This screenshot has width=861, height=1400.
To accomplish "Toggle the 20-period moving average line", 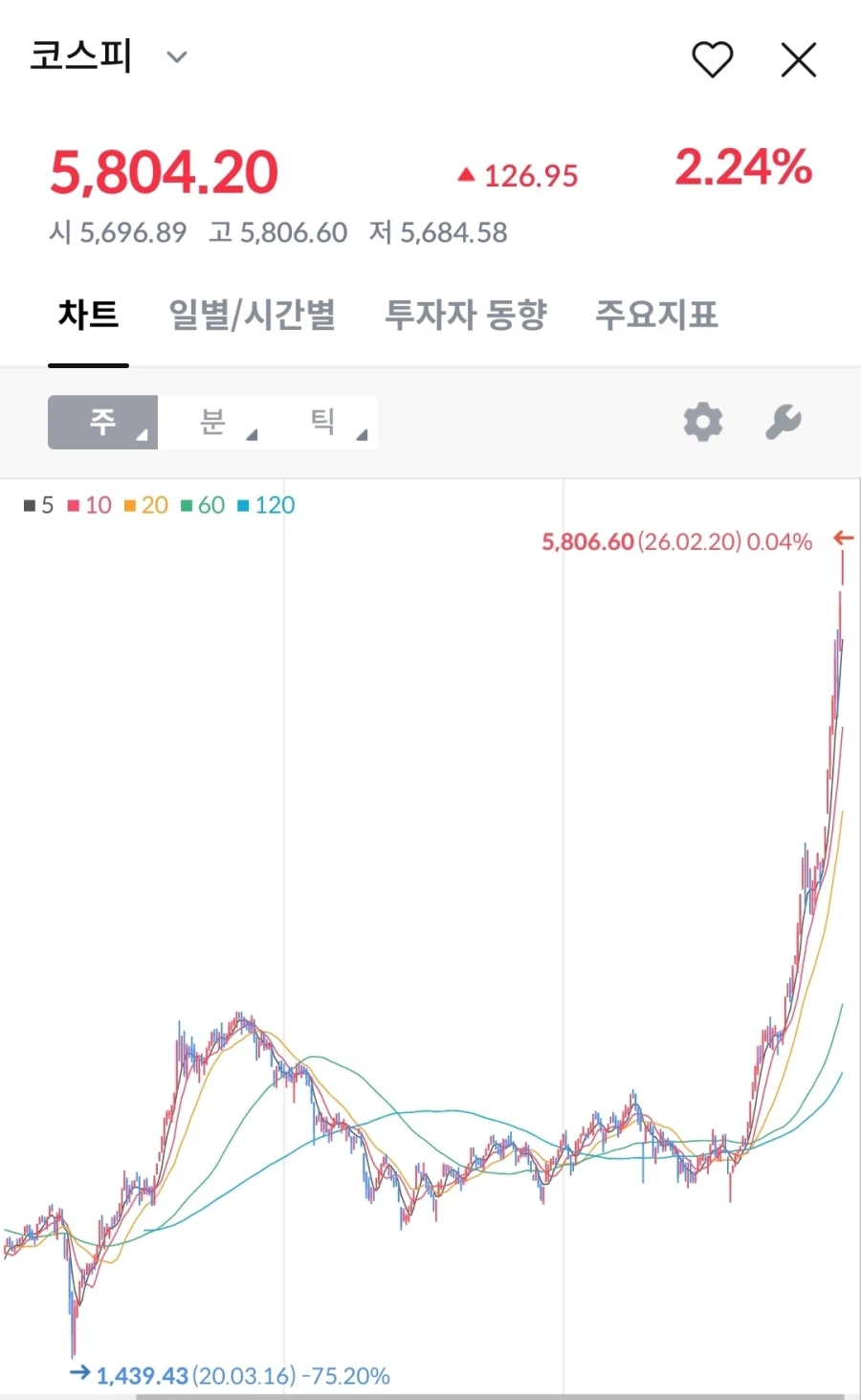I will tap(145, 505).
